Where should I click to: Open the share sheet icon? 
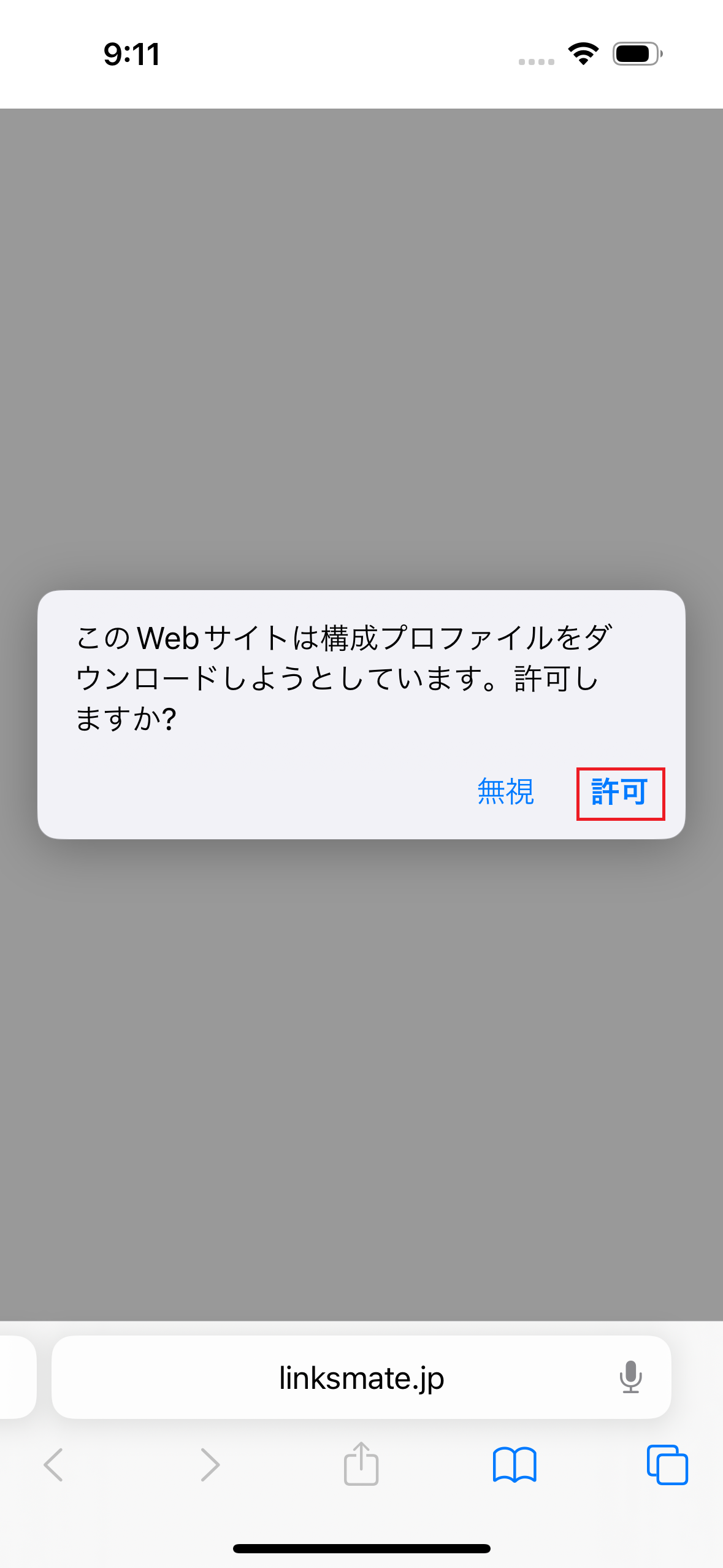coord(361,1464)
